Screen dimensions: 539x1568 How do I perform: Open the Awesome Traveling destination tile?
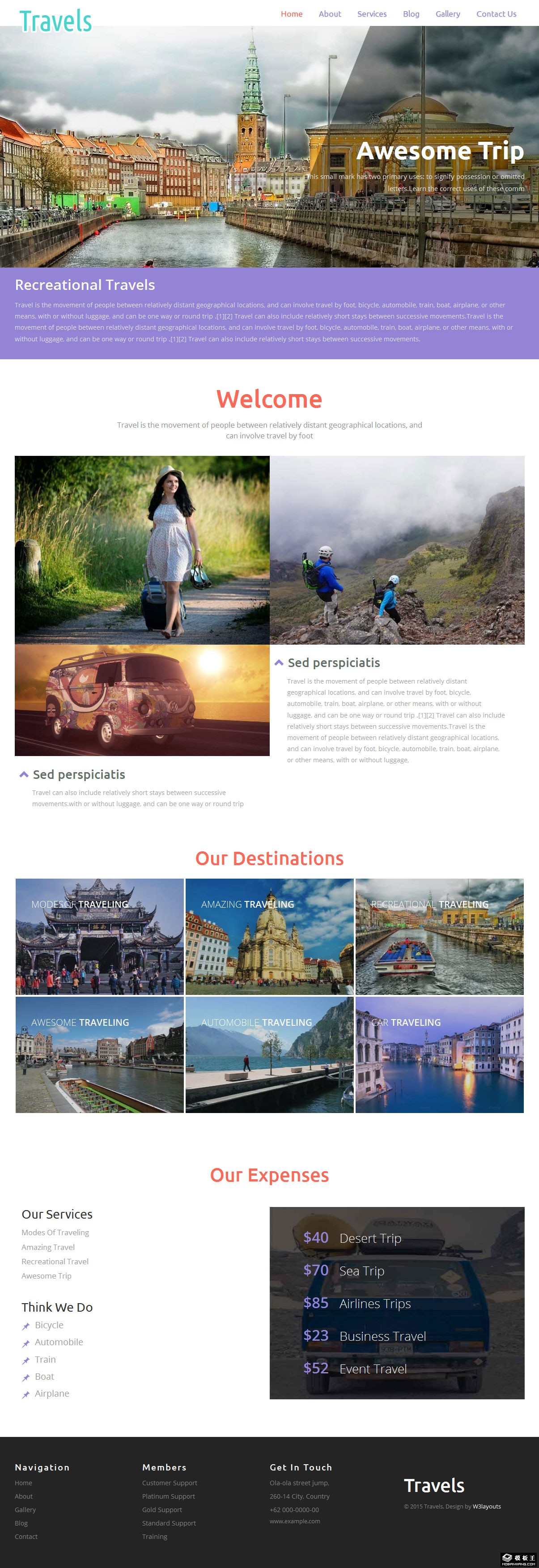[x=100, y=1054]
